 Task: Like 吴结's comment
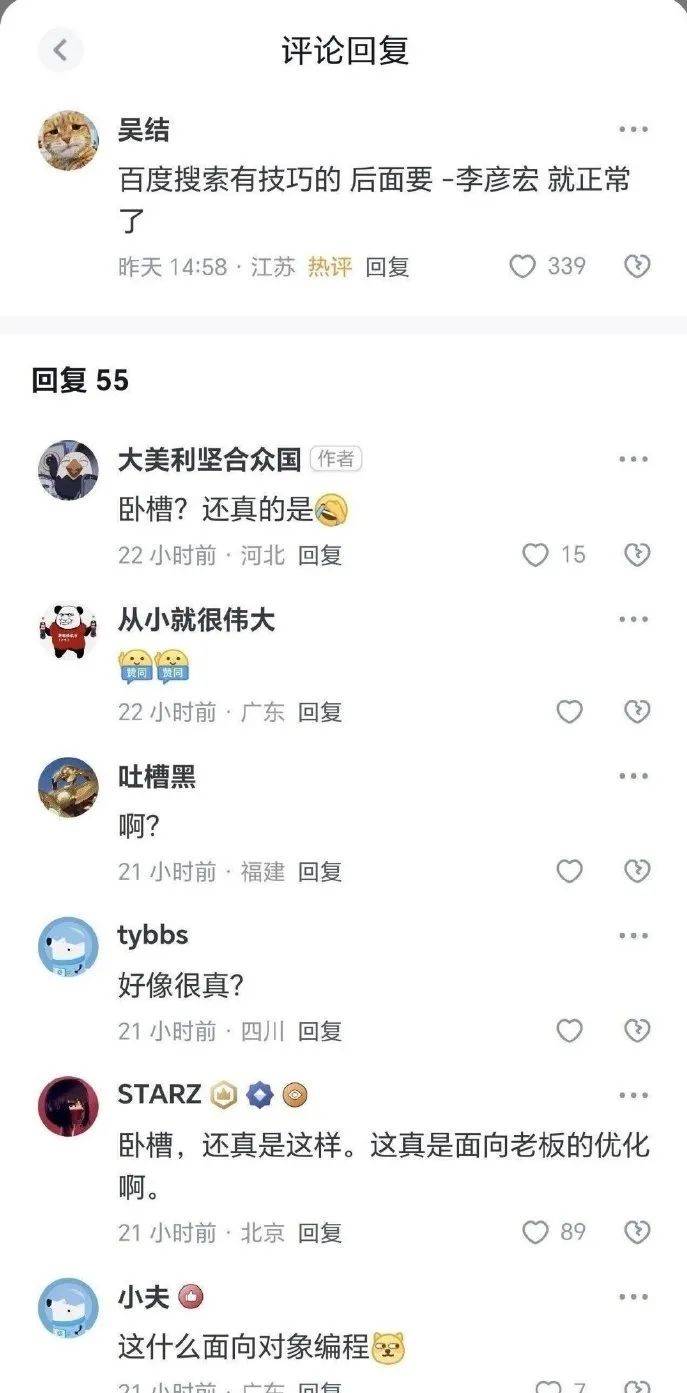coord(523,266)
